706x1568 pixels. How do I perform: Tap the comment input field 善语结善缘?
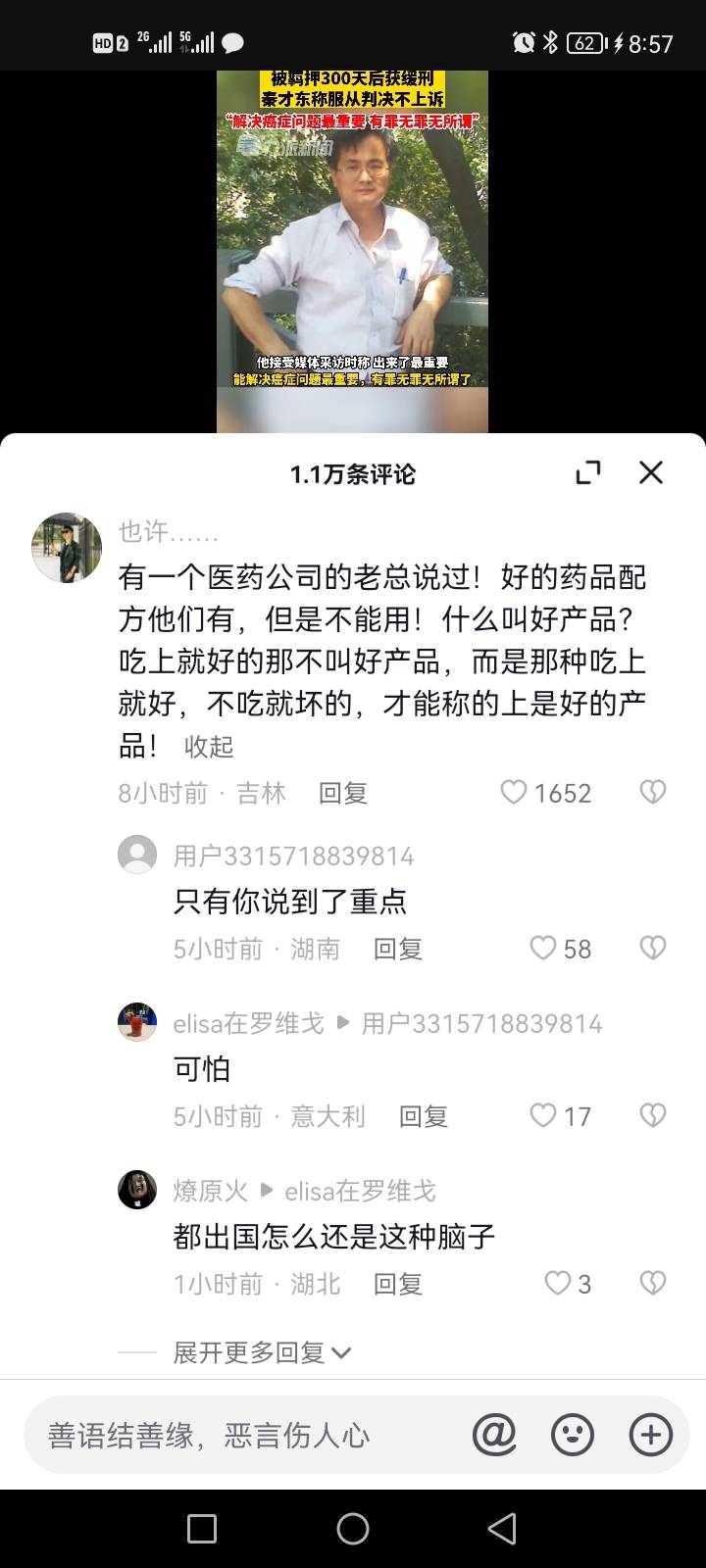click(x=206, y=1435)
